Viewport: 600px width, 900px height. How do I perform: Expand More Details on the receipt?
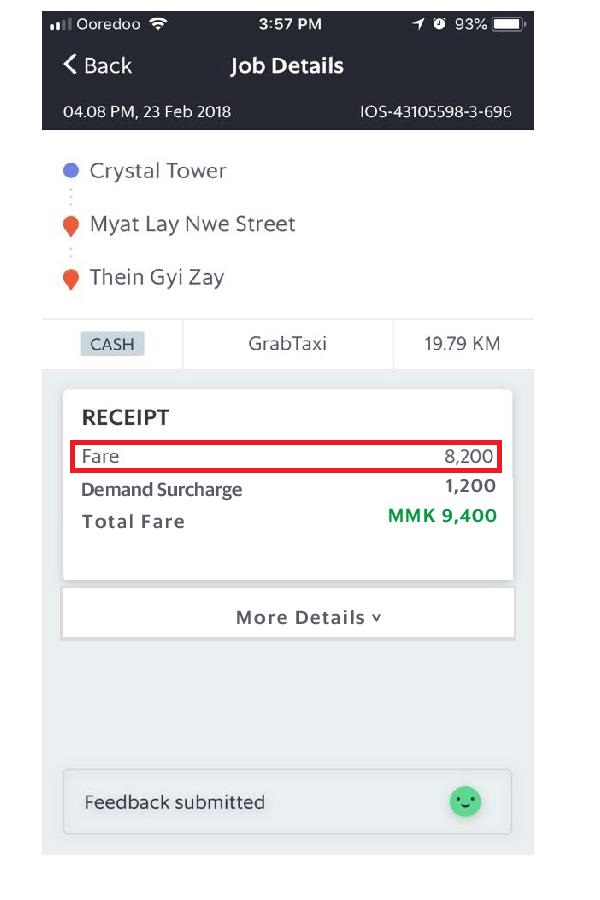click(308, 617)
